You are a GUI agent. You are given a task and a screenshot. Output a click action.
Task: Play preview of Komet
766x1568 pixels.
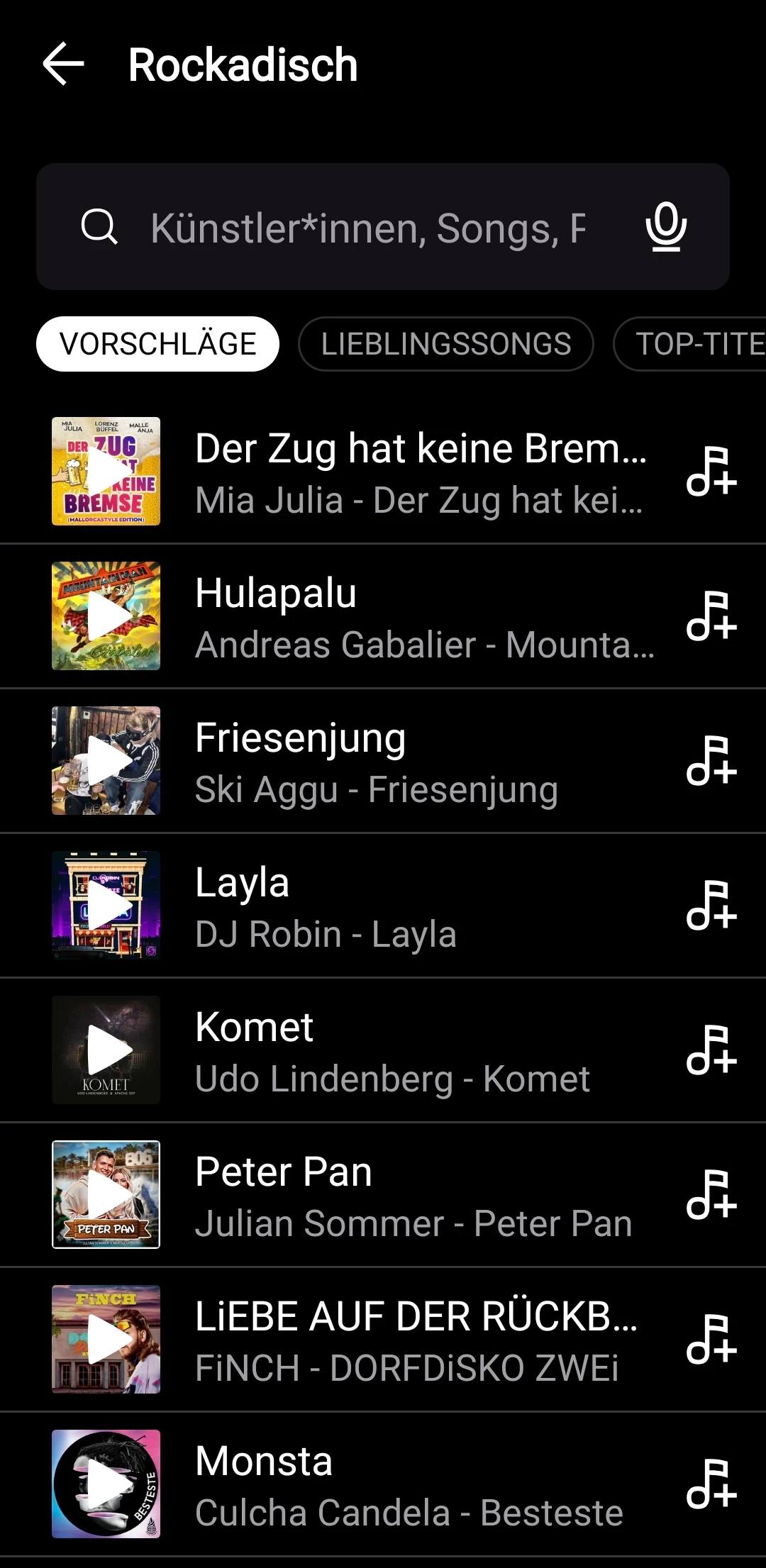point(106,1050)
